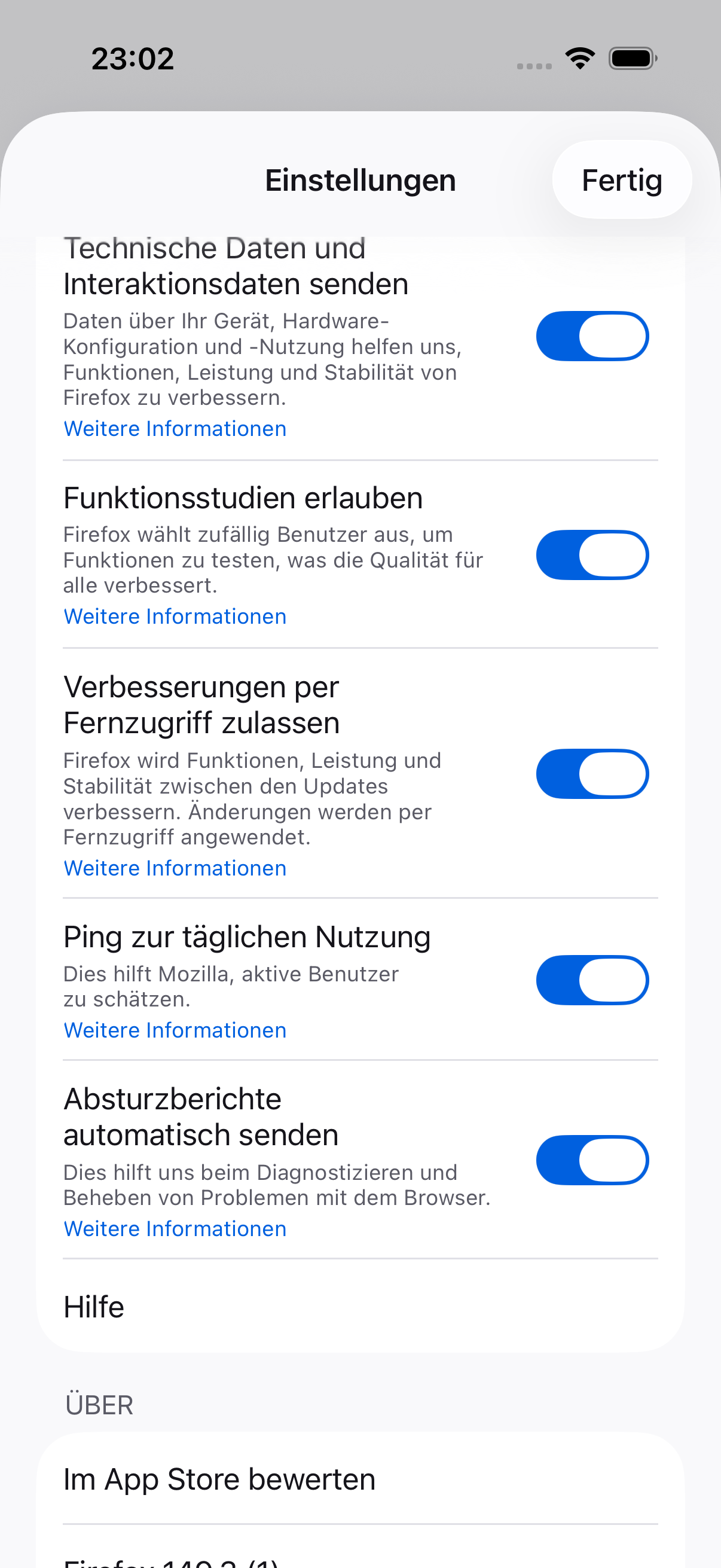Follow Weitere Informationen link under Fernzugriff
The width and height of the screenshot is (721, 1568).
tap(175, 868)
